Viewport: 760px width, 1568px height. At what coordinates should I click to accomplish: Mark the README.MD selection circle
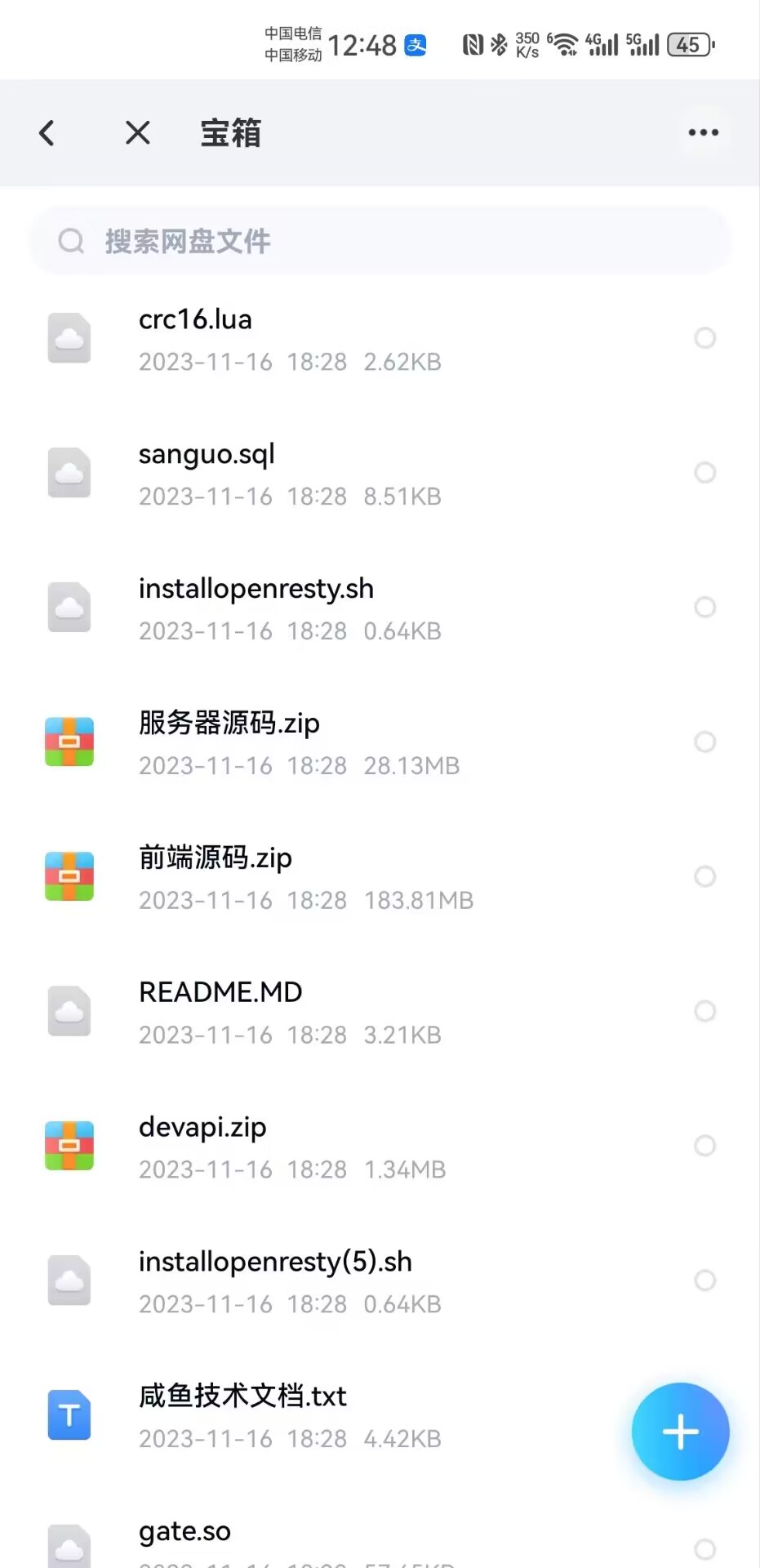point(704,1011)
